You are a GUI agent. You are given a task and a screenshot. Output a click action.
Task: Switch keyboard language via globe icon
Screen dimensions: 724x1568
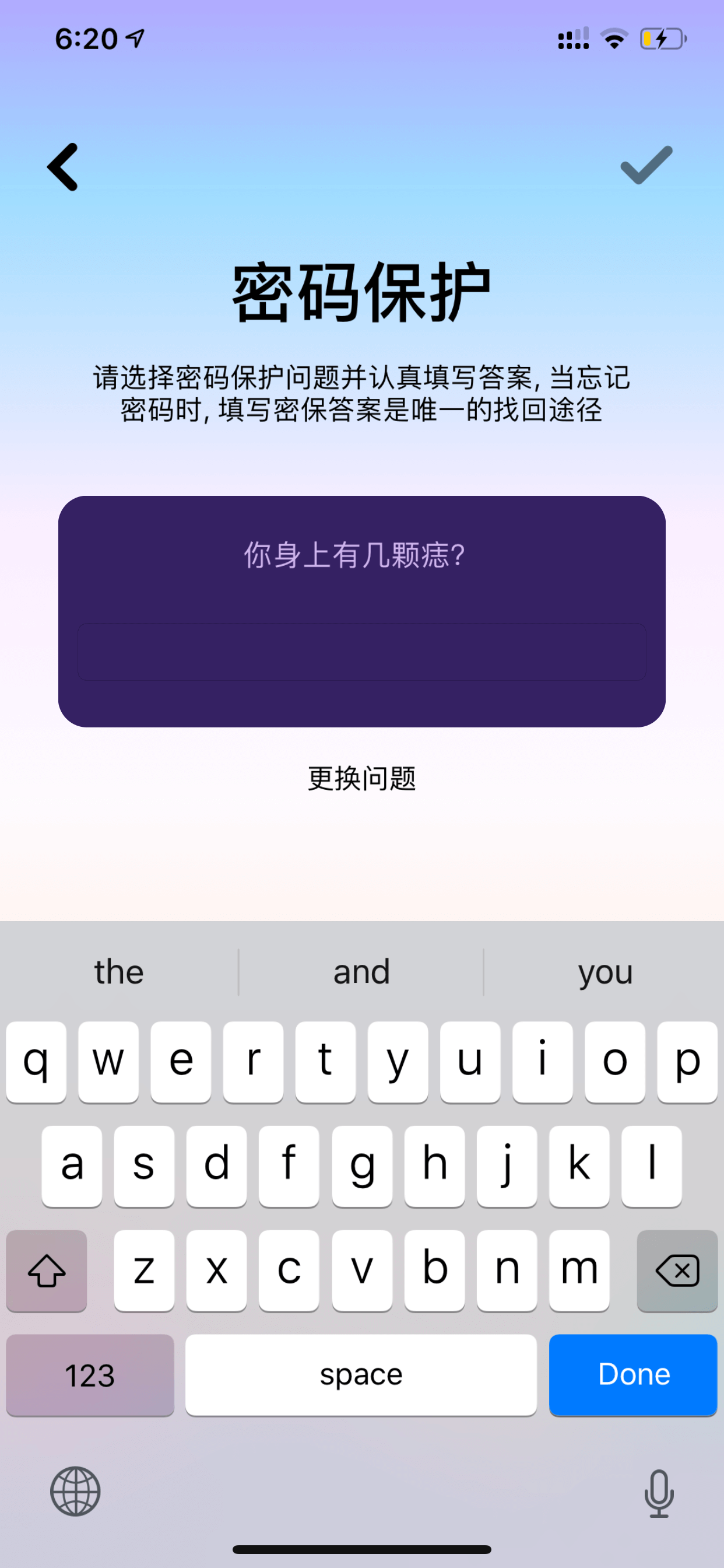[x=75, y=1492]
